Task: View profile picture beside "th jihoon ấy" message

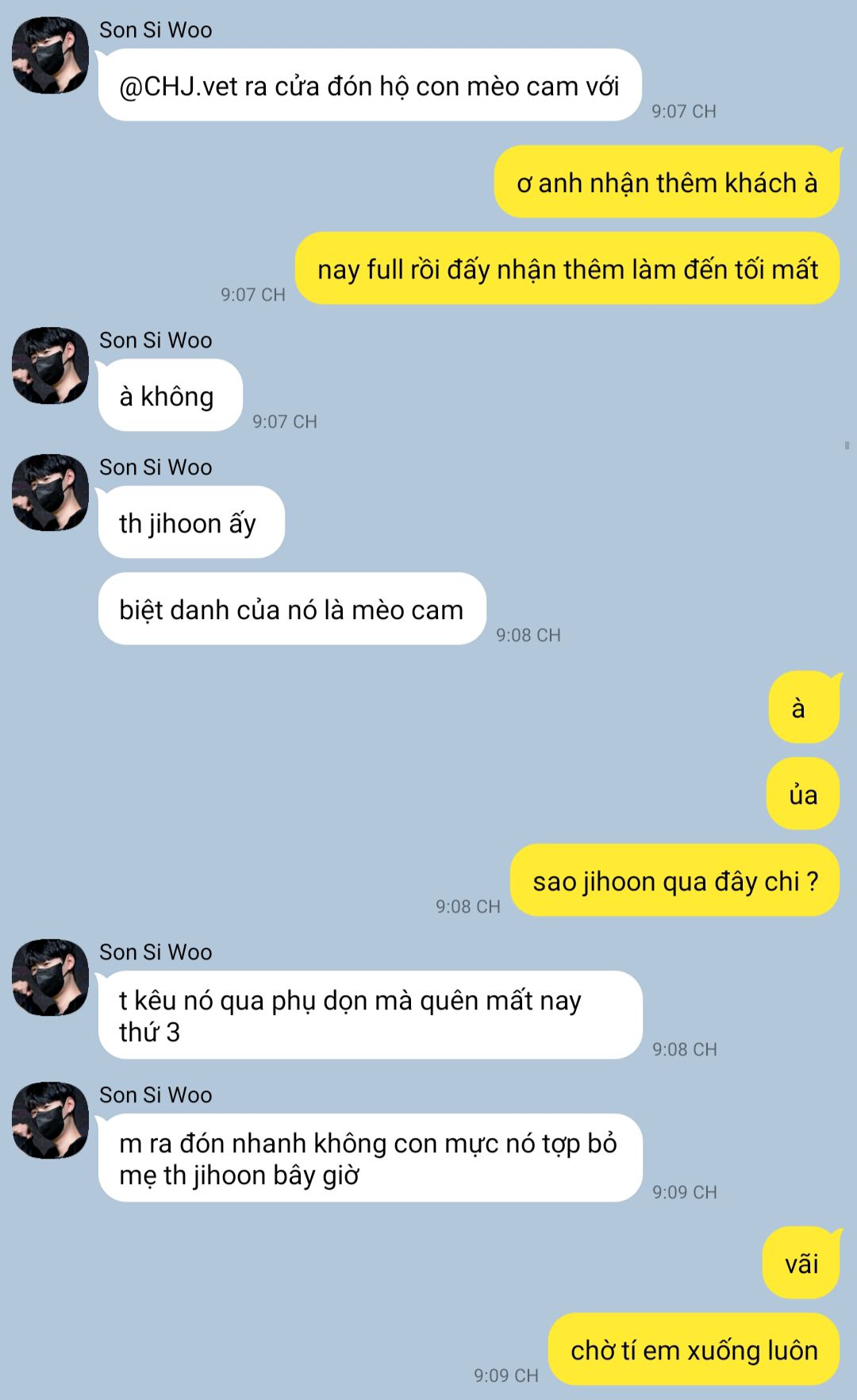Action: coord(50,493)
